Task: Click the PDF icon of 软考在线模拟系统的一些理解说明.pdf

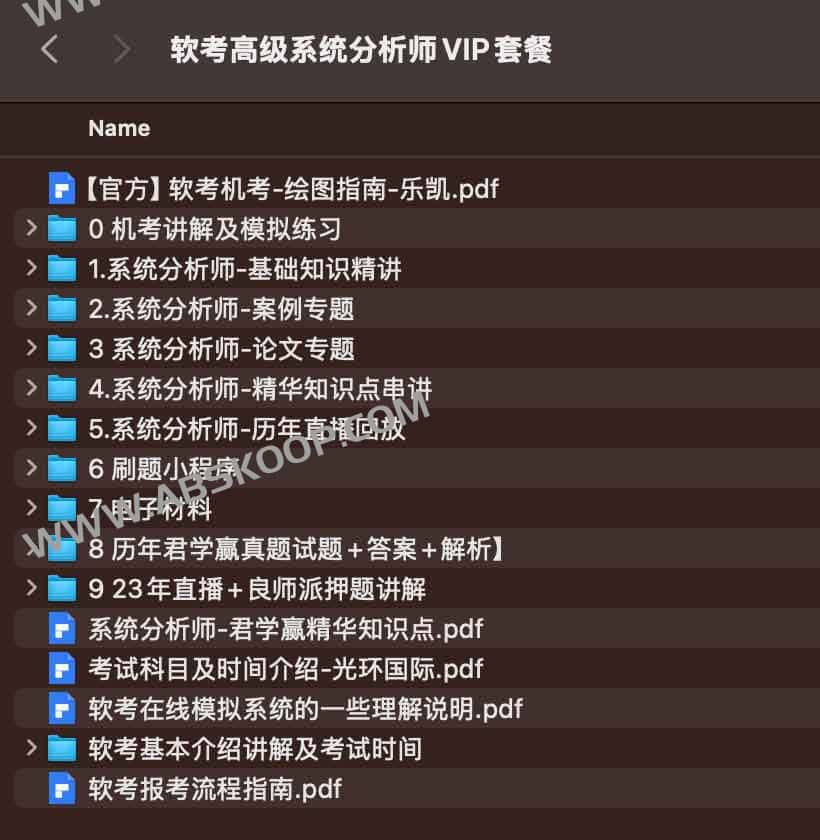Action: (60, 709)
